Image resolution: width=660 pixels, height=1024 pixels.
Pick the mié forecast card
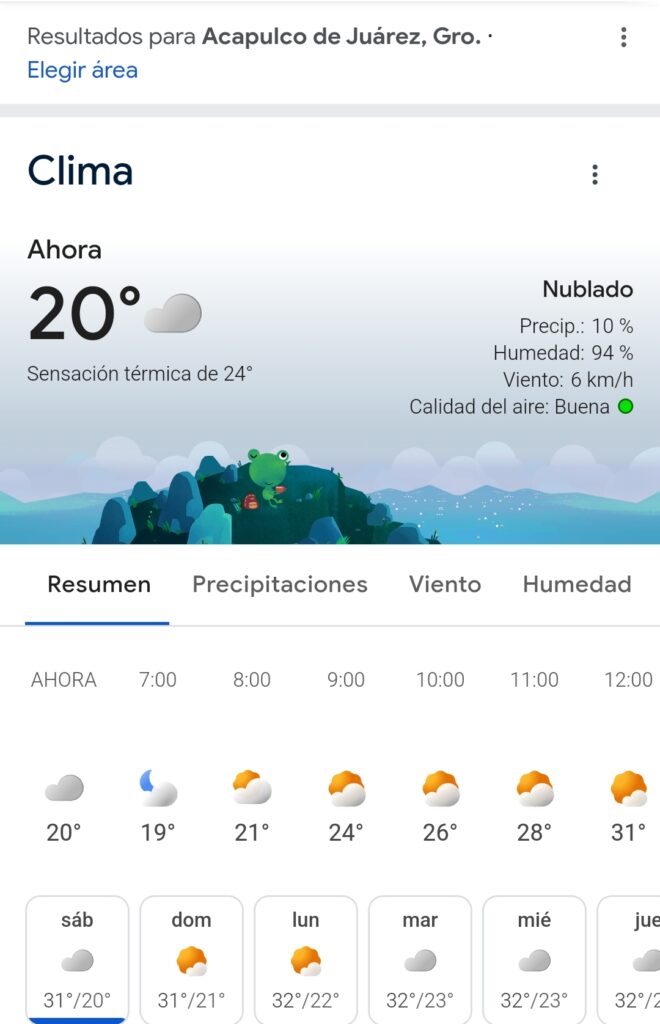[534, 960]
